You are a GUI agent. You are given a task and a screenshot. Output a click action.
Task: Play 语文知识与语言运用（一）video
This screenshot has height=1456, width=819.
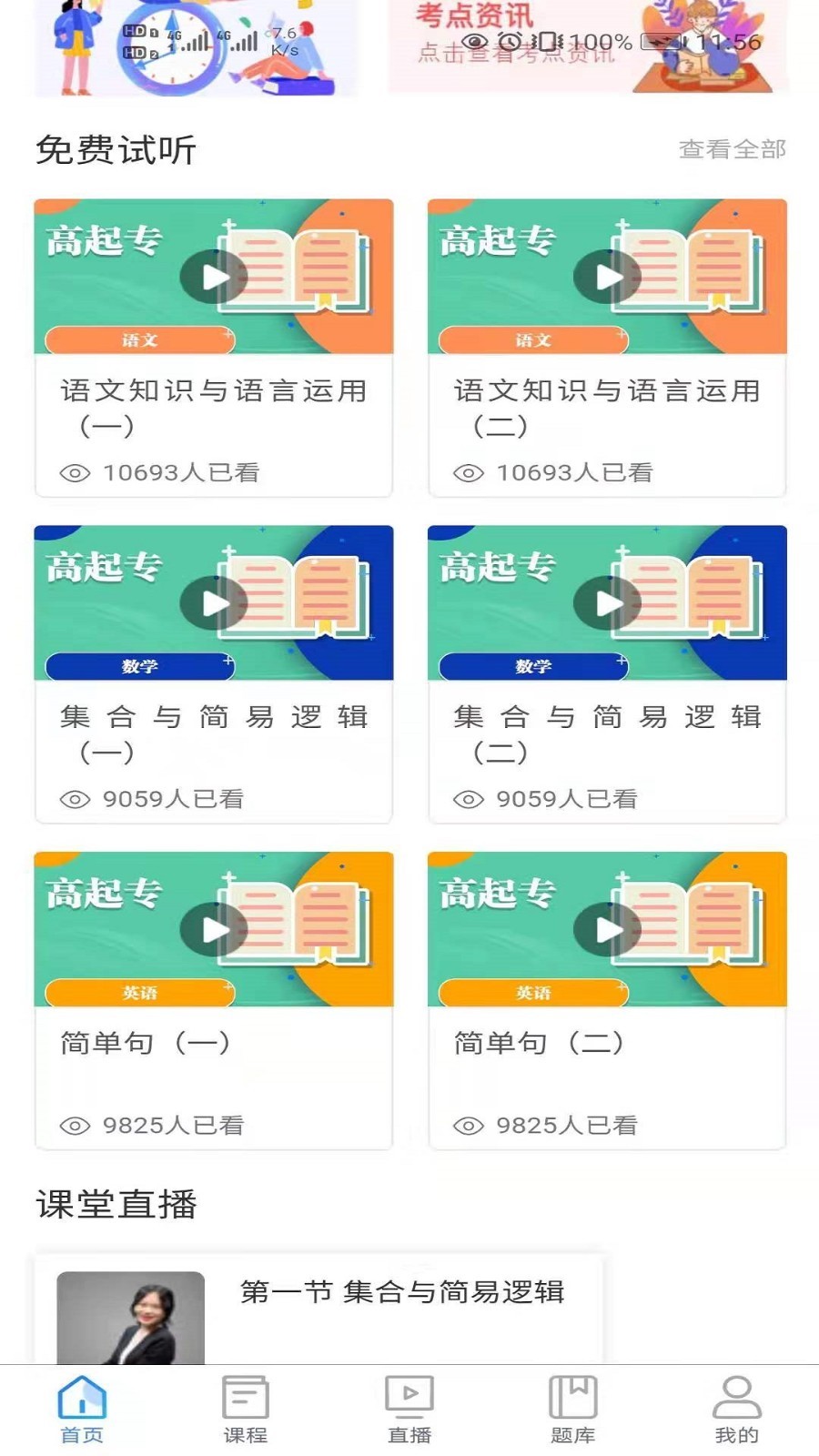pyautogui.click(x=215, y=276)
